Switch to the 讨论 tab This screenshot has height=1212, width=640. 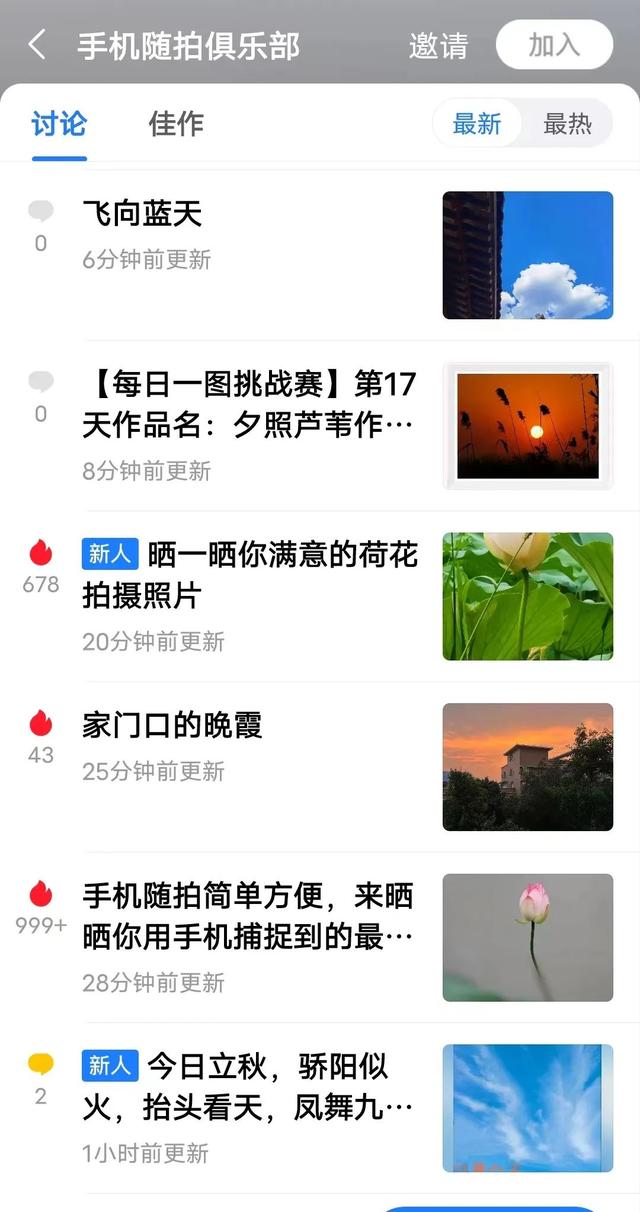(59, 124)
